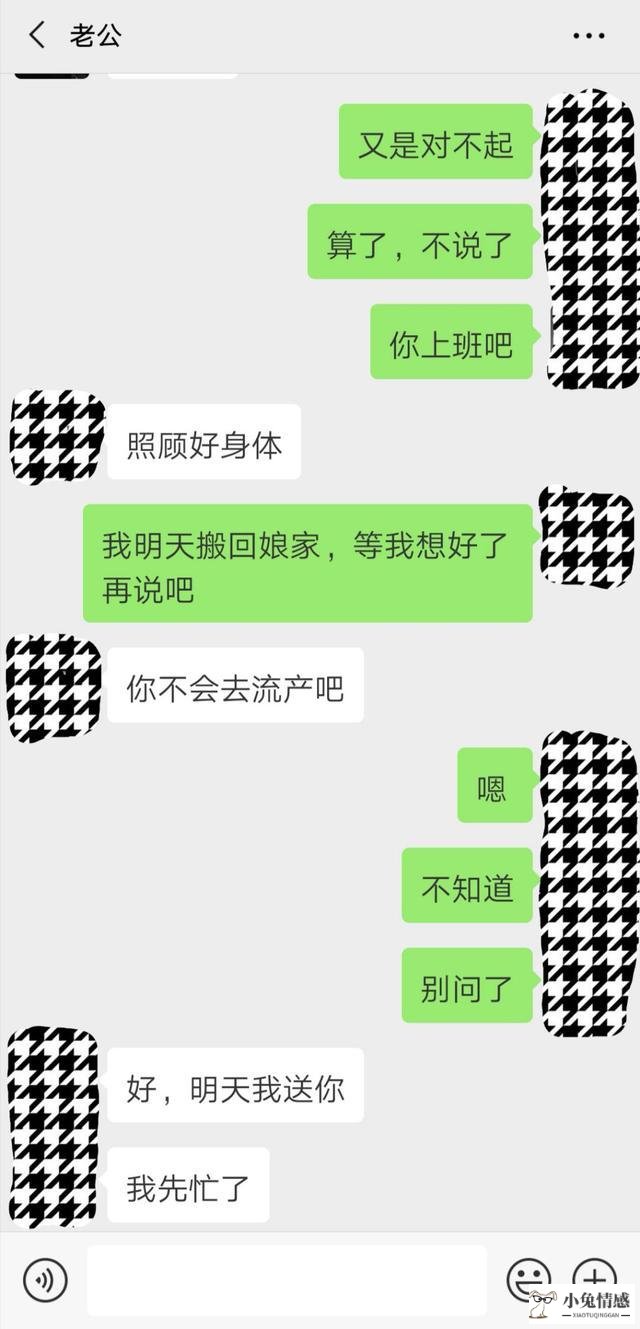
Task: Switch to voice message input
Action: [x=45, y=1279]
